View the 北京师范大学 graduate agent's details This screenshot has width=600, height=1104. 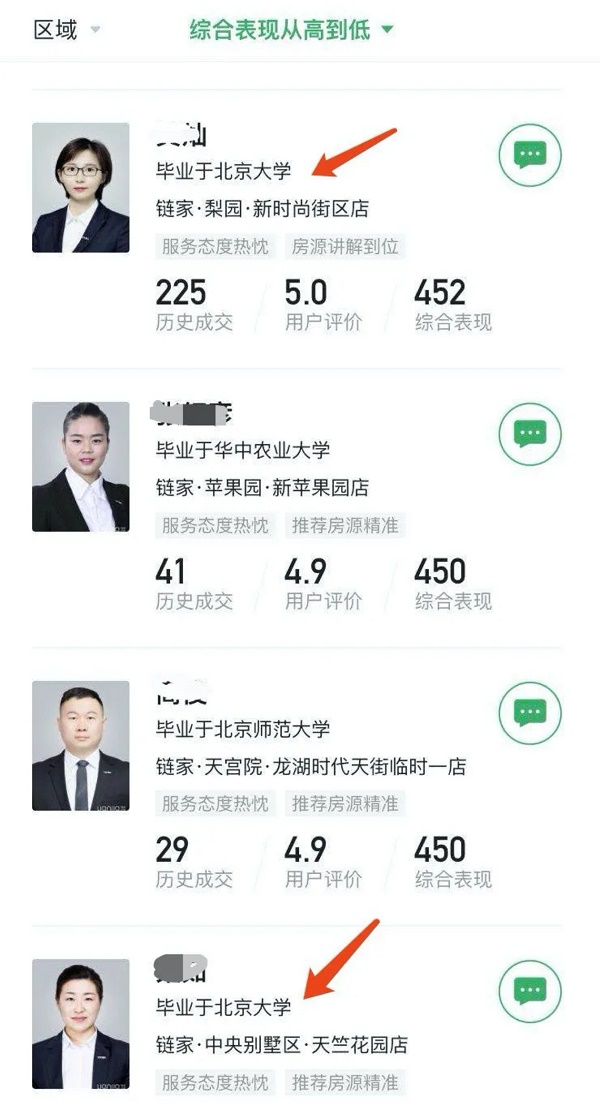pyautogui.click(x=80, y=746)
